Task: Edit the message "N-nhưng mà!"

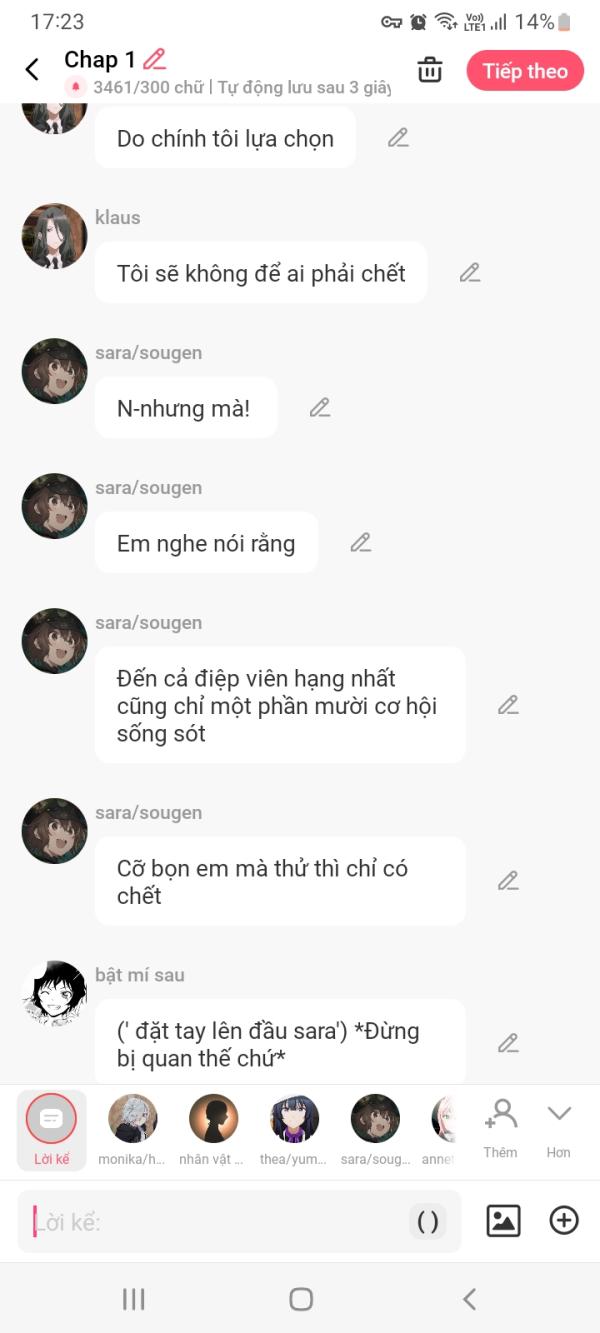Action: [x=320, y=407]
